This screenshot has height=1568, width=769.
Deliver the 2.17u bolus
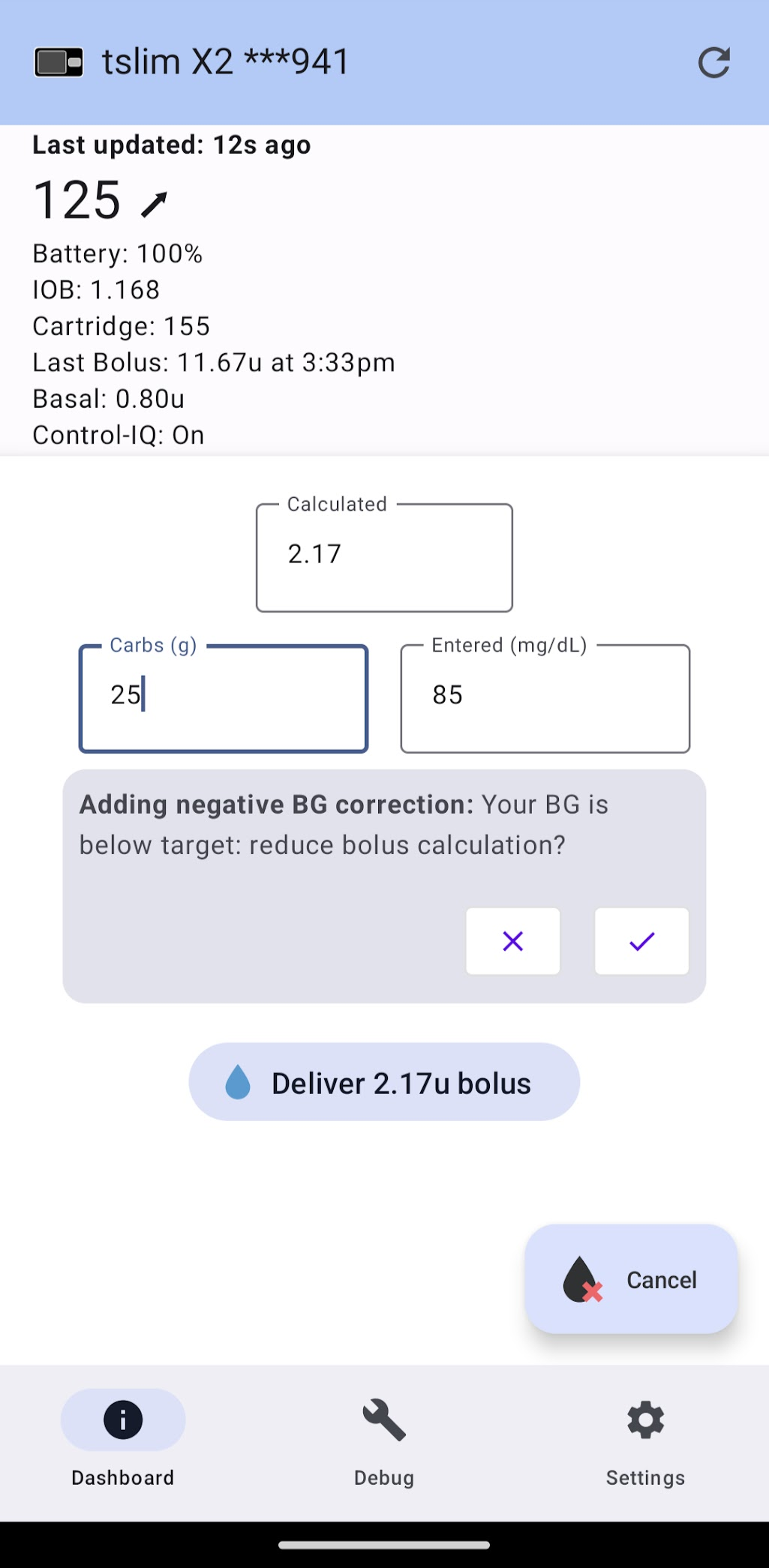(384, 1082)
